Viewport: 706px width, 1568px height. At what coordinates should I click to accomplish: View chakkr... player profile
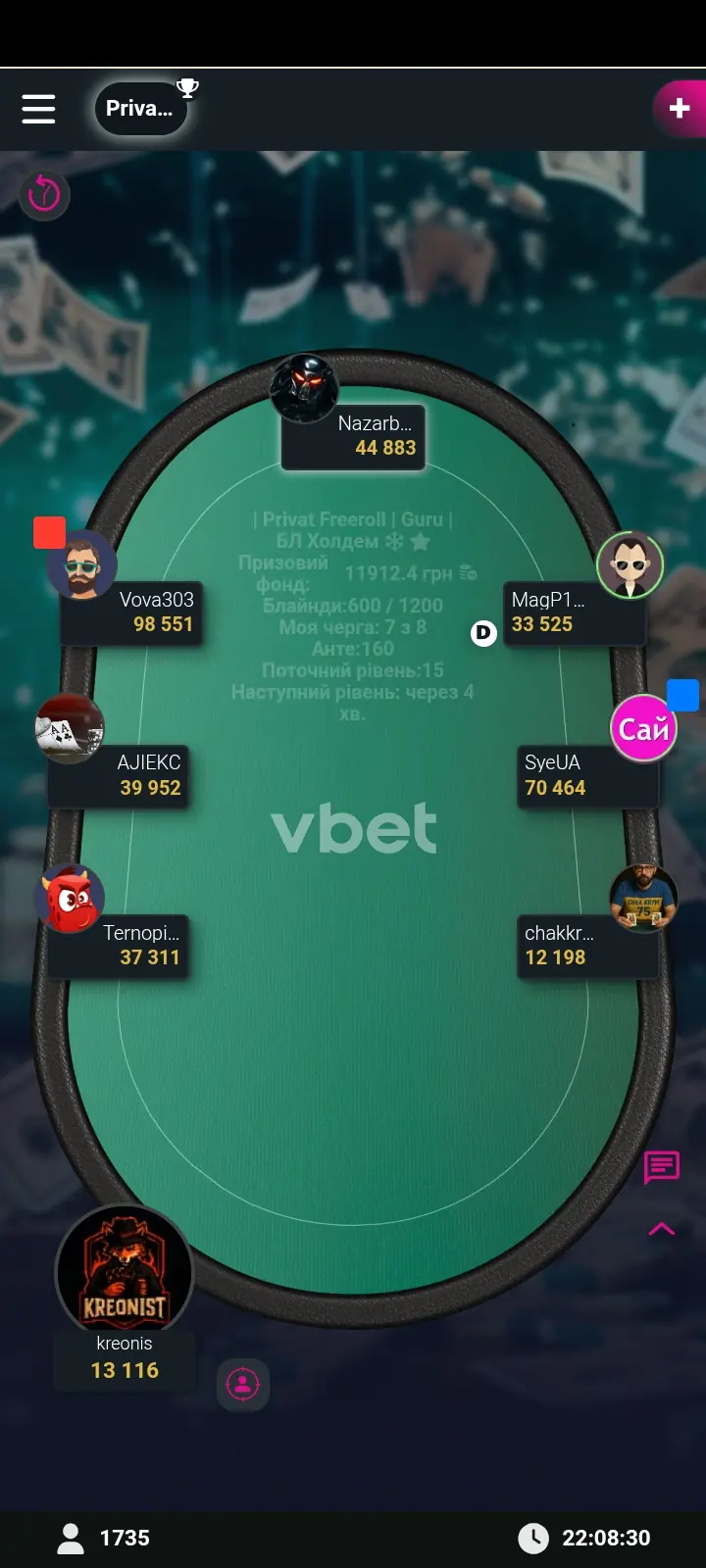(643, 897)
